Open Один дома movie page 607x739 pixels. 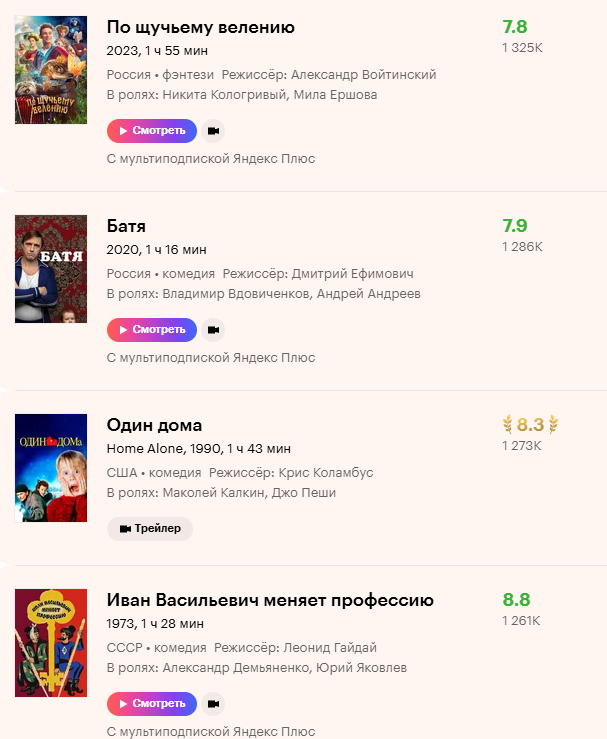click(x=154, y=425)
